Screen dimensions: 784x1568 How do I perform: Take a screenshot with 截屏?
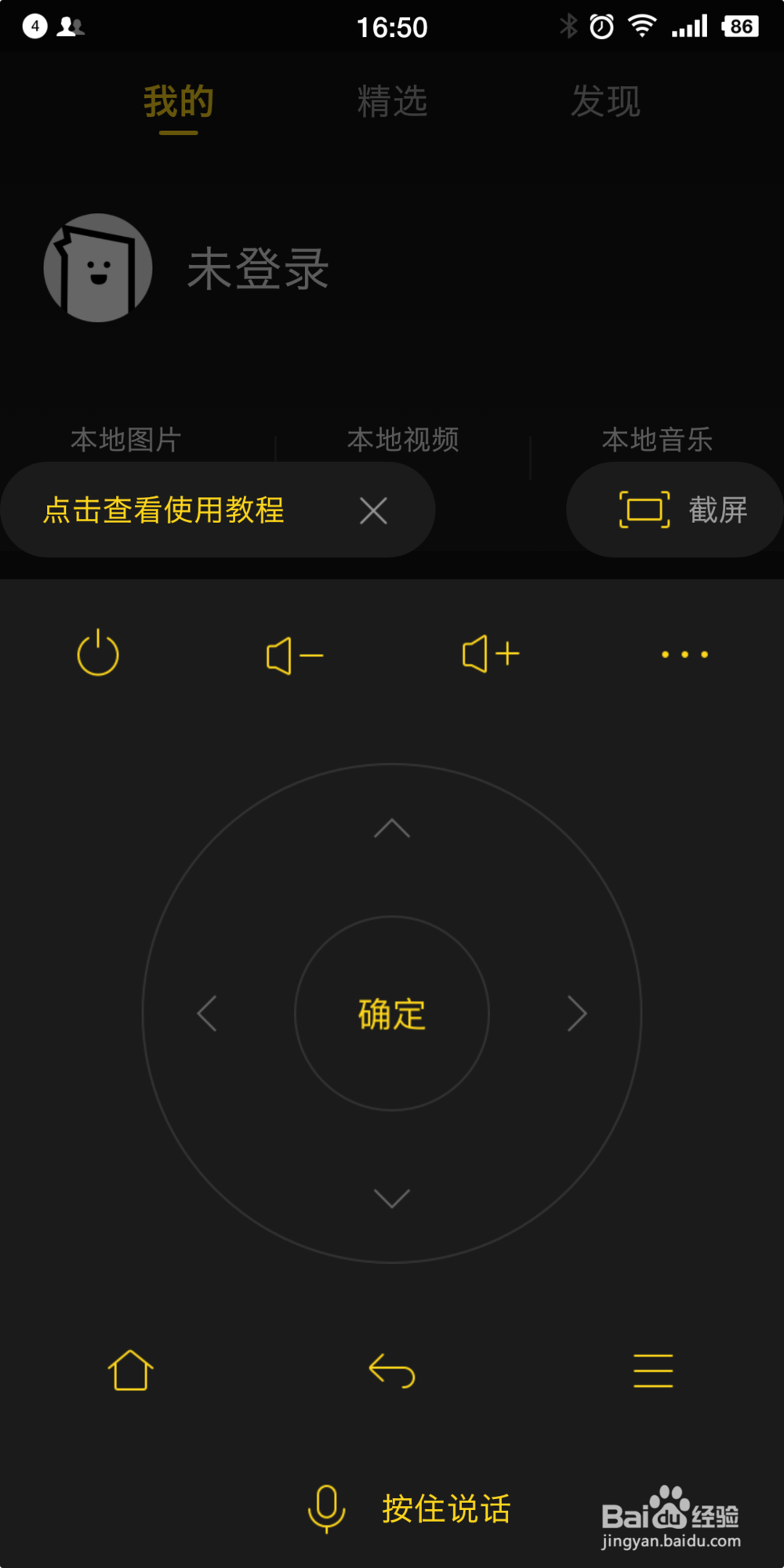click(x=674, y=510)
